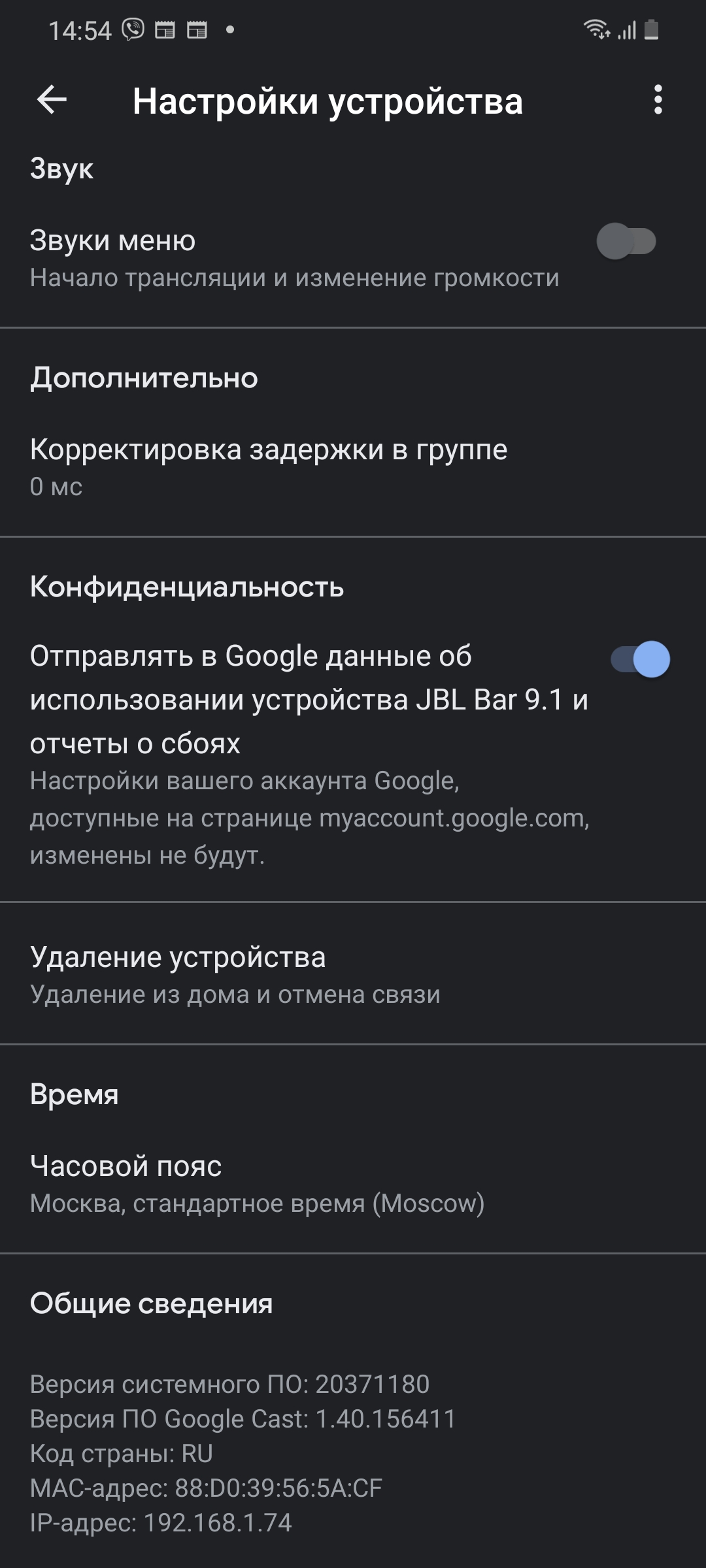This screenshot has width=706, height=1568.
Task: Go back using the back arrow
Action: tap(52, 100)
